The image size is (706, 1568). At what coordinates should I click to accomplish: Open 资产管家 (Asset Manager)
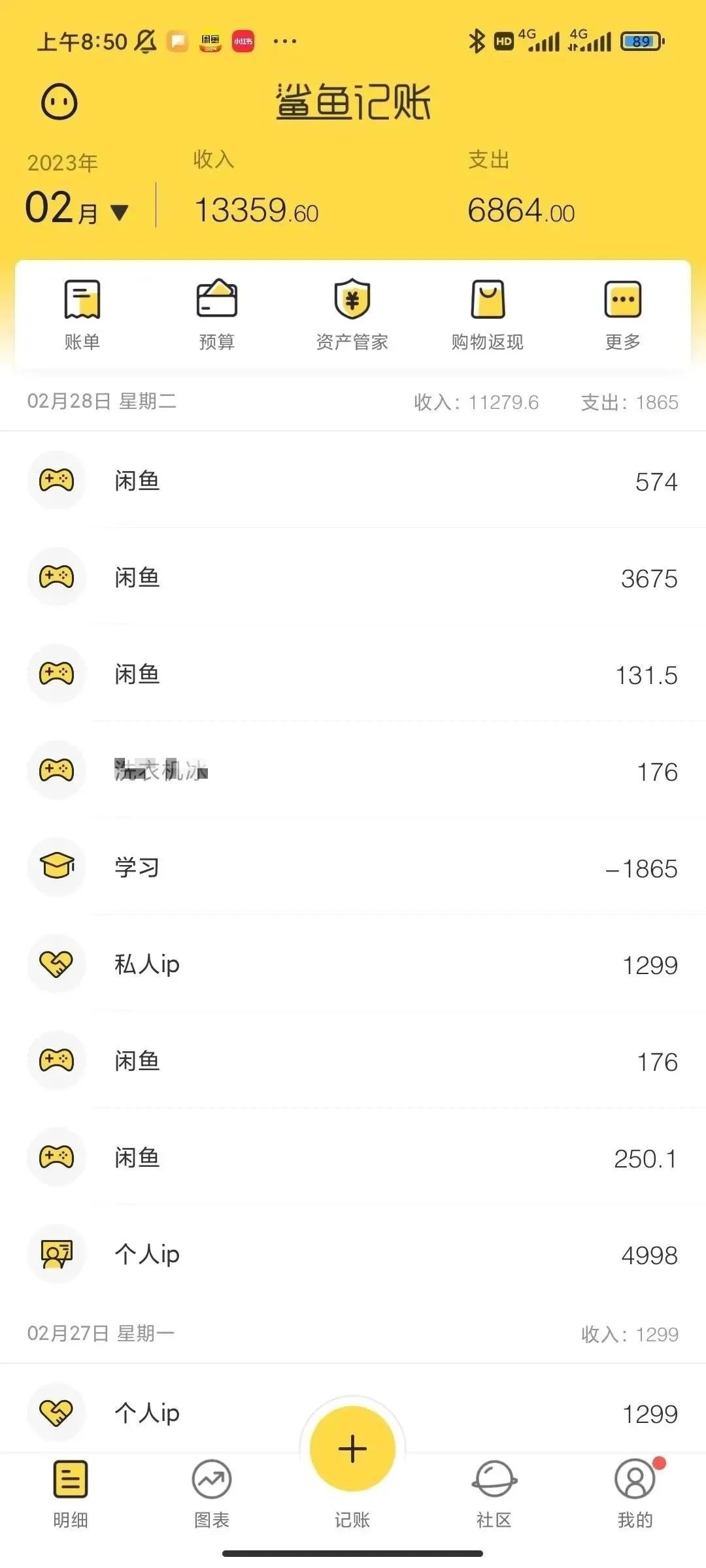[351, 312]
